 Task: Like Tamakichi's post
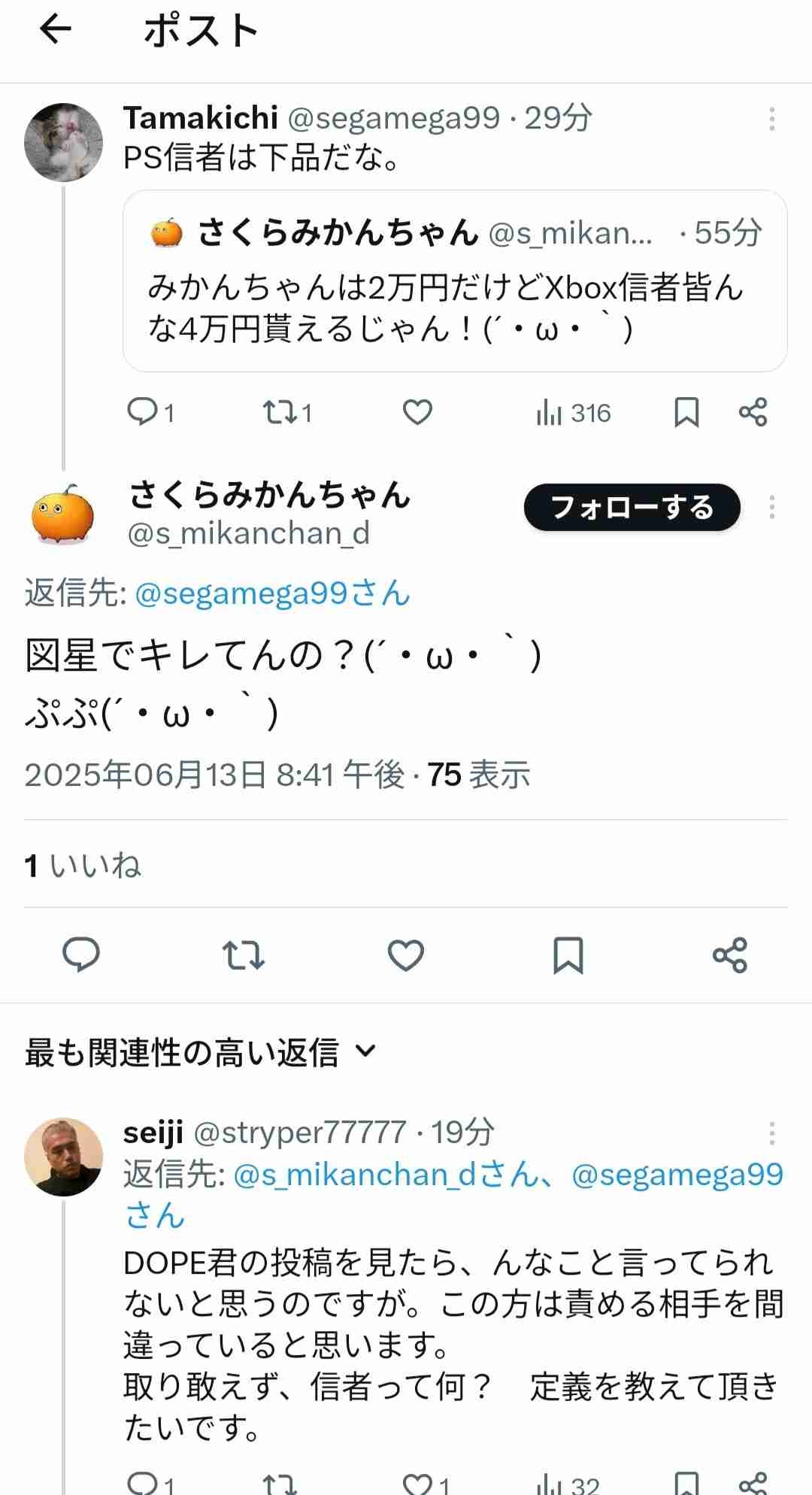[x=417, y=412]
